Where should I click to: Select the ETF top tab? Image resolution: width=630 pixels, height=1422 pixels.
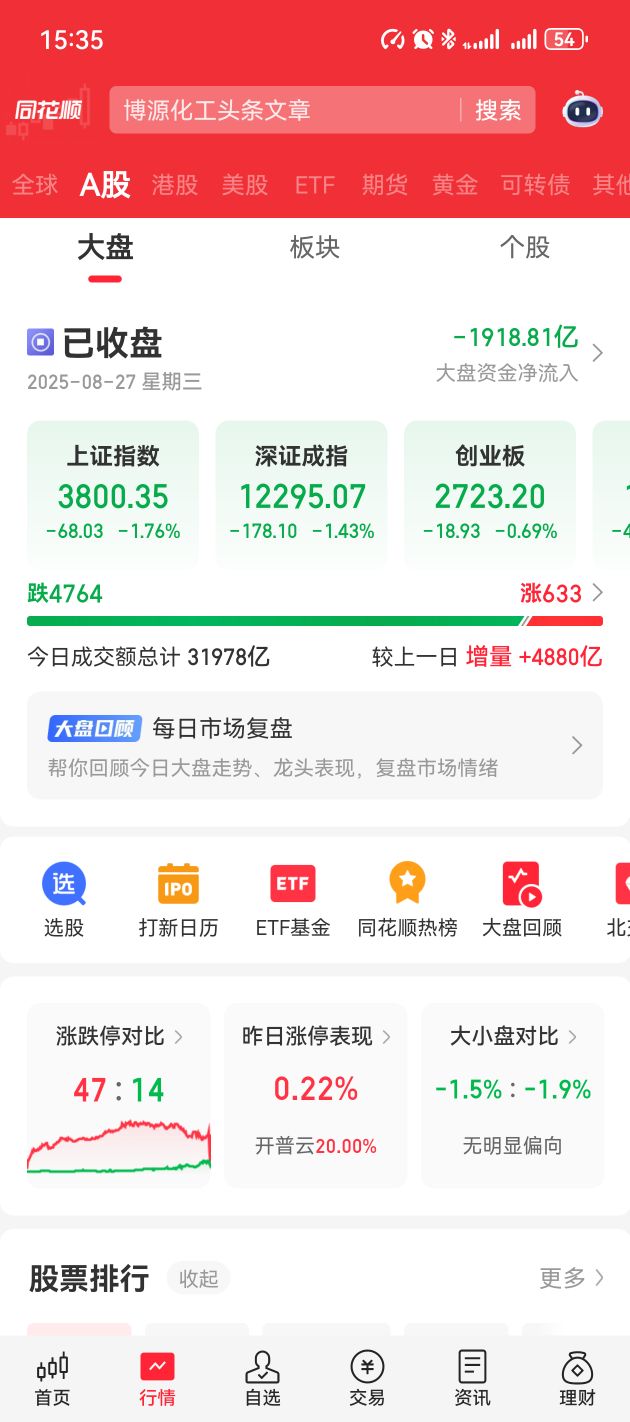[x=315, y=185]
